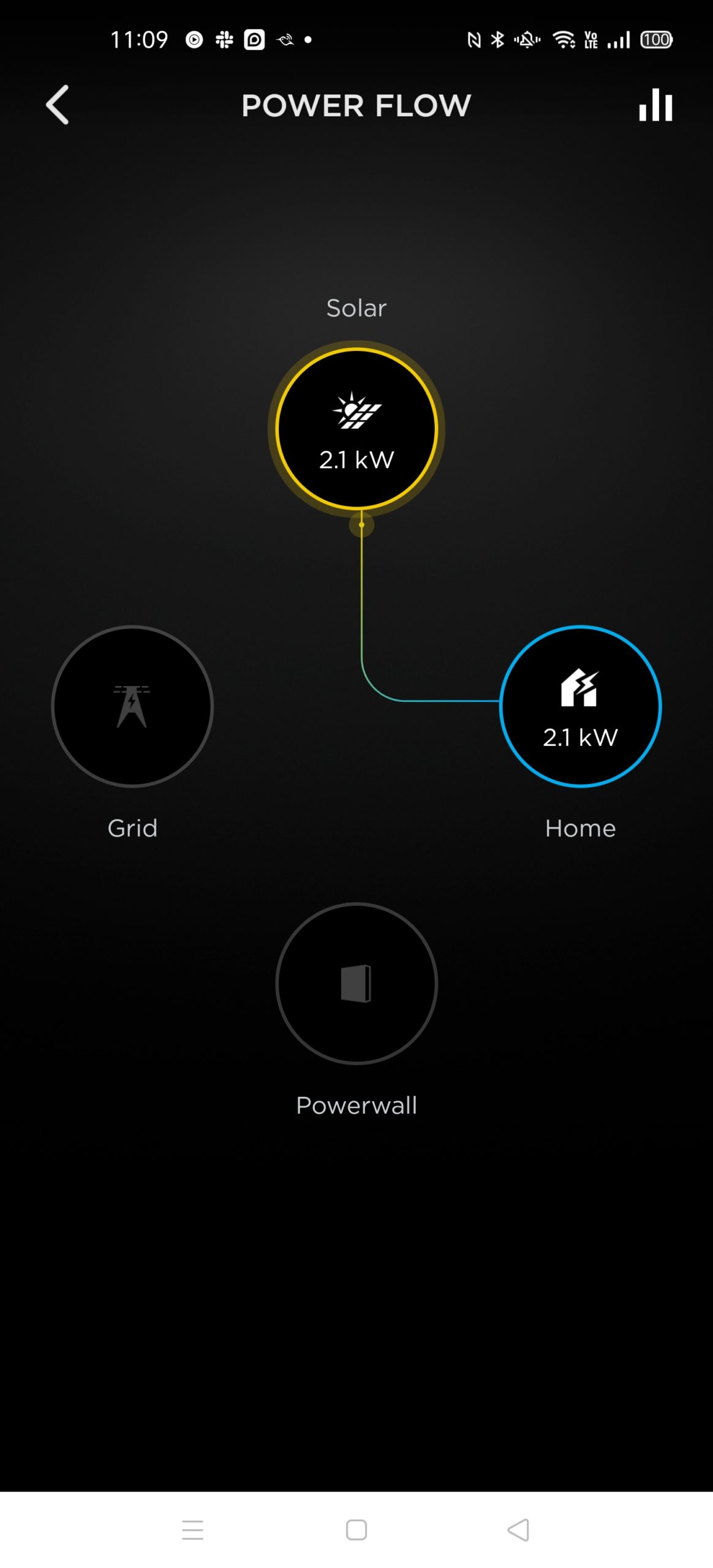Image resolution: width=713 pixels, height=1568 pixels.
Task: Select the Grid circle
Action: tap(132, 706)
